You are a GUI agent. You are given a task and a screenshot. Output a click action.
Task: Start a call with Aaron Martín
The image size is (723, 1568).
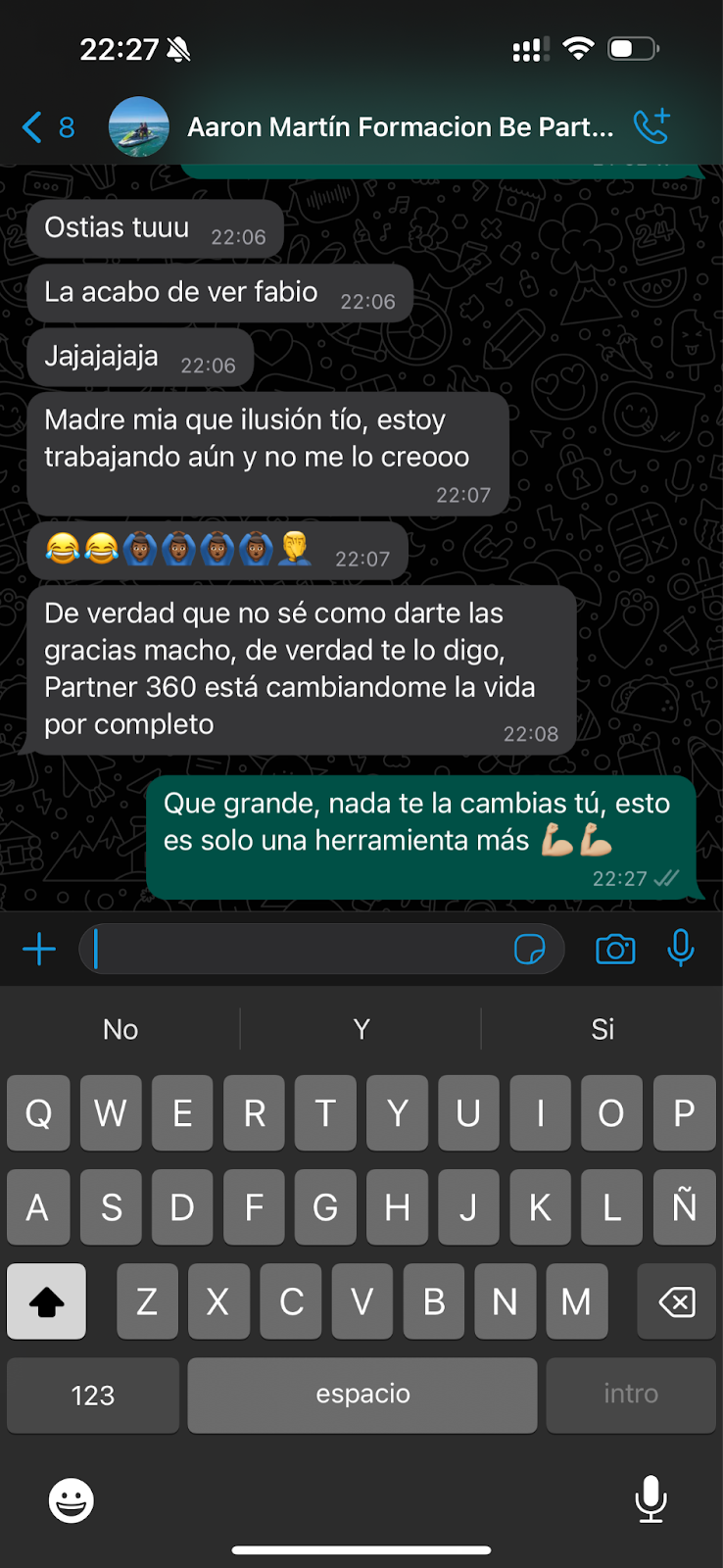651,126
